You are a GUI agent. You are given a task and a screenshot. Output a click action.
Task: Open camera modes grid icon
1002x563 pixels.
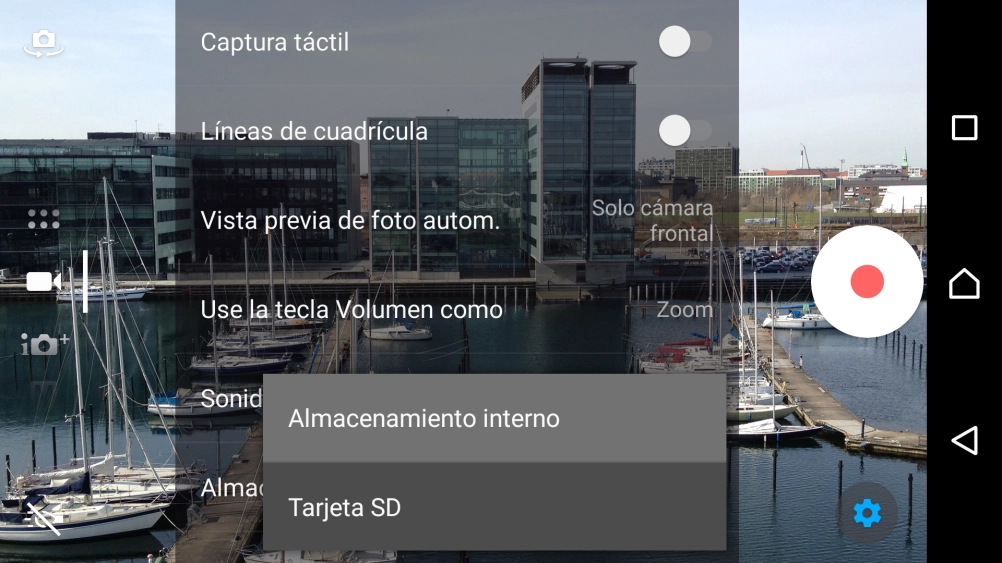43,219
